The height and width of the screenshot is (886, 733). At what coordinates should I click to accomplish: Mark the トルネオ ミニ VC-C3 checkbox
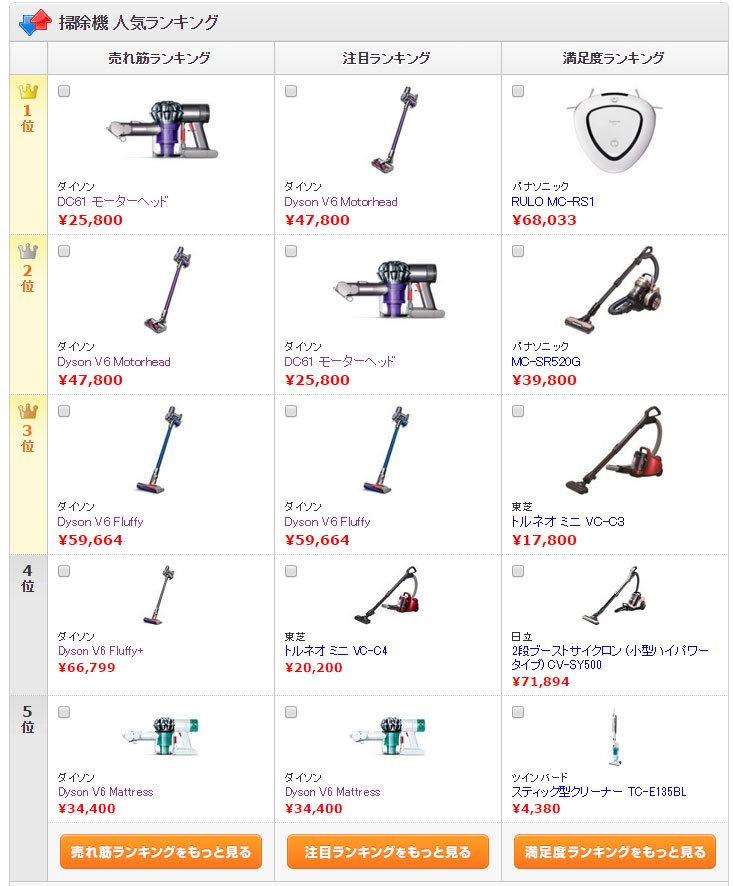pyautogui.click(x=518, y=411)
